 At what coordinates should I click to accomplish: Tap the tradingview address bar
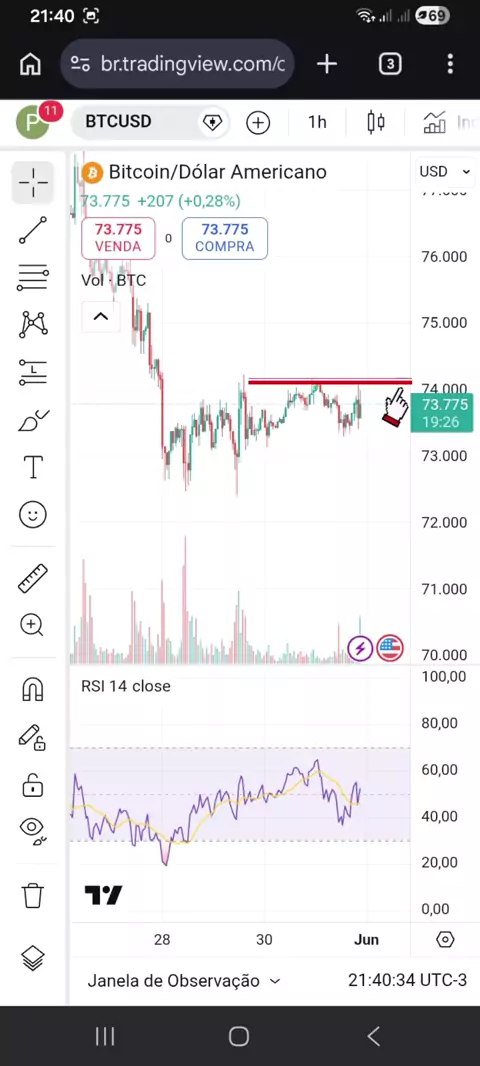click(x=178, y=64)
